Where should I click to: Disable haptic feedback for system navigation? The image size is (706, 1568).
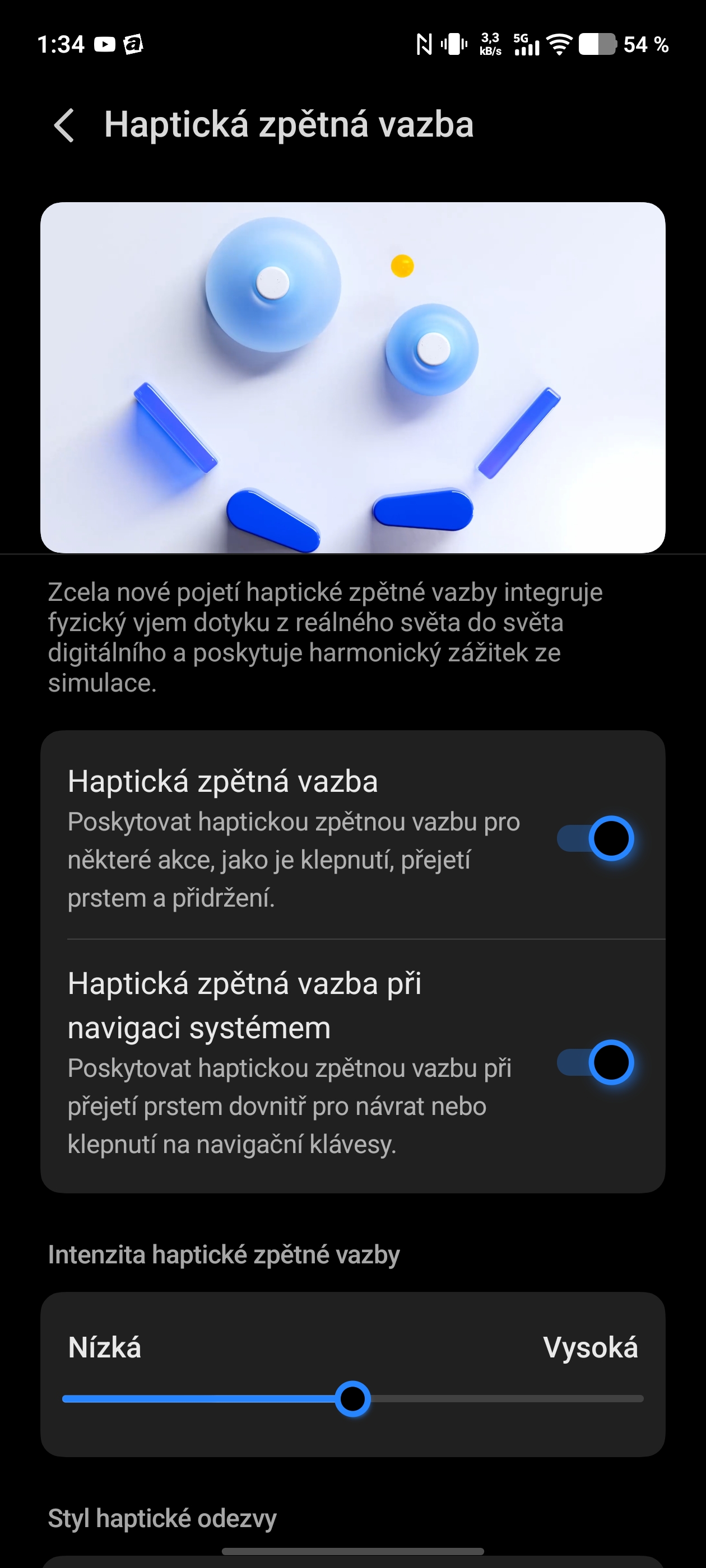tap(595, 1062)
